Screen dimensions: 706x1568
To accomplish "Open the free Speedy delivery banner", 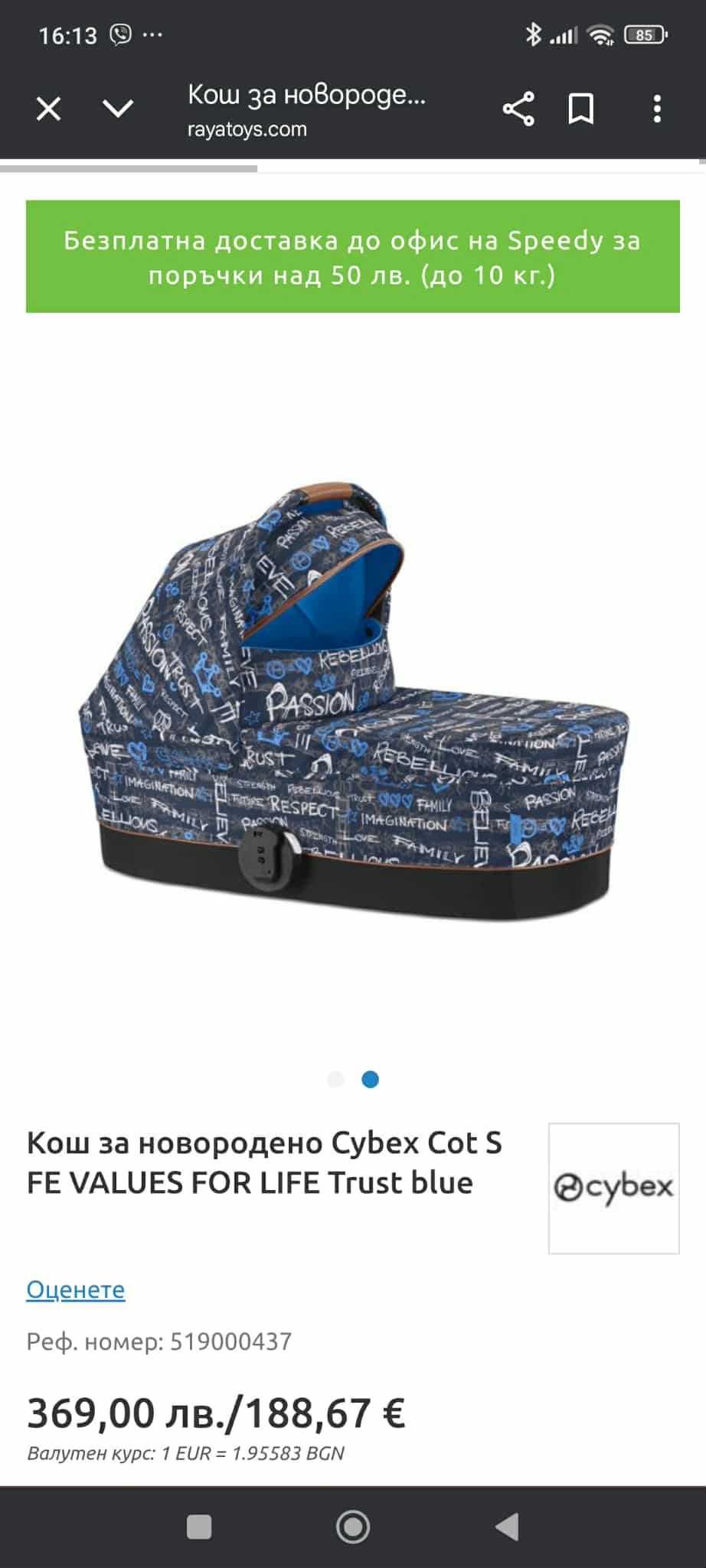I will (x=353, y=256).
